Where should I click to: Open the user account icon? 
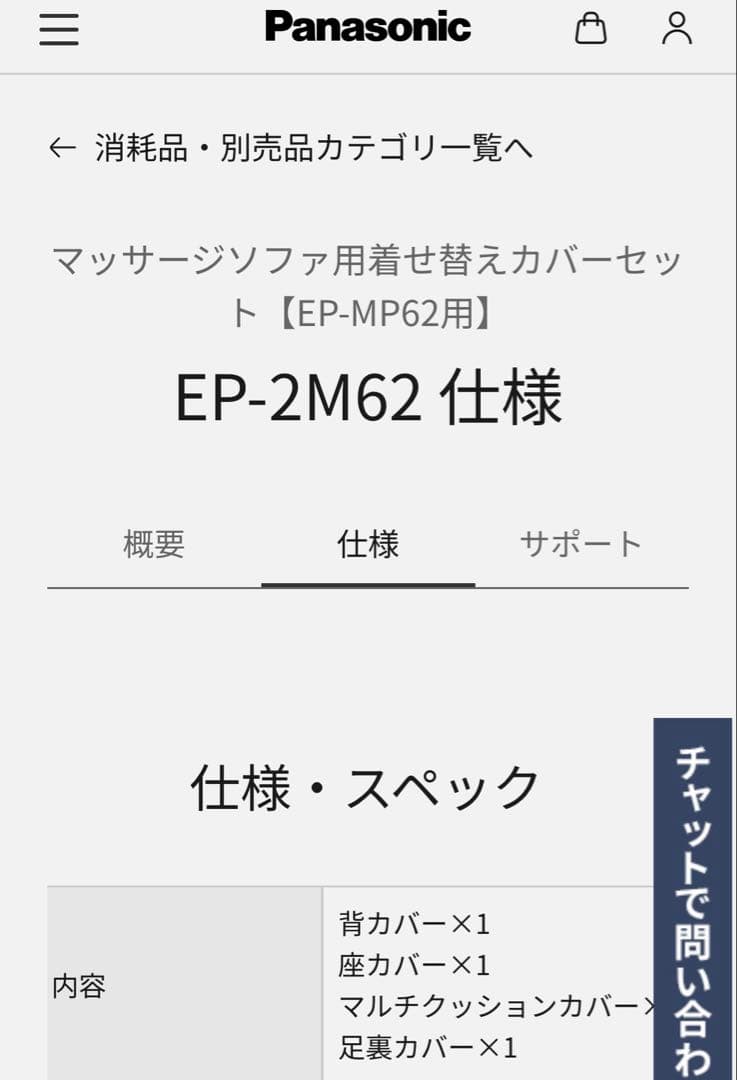pos(677,28)
